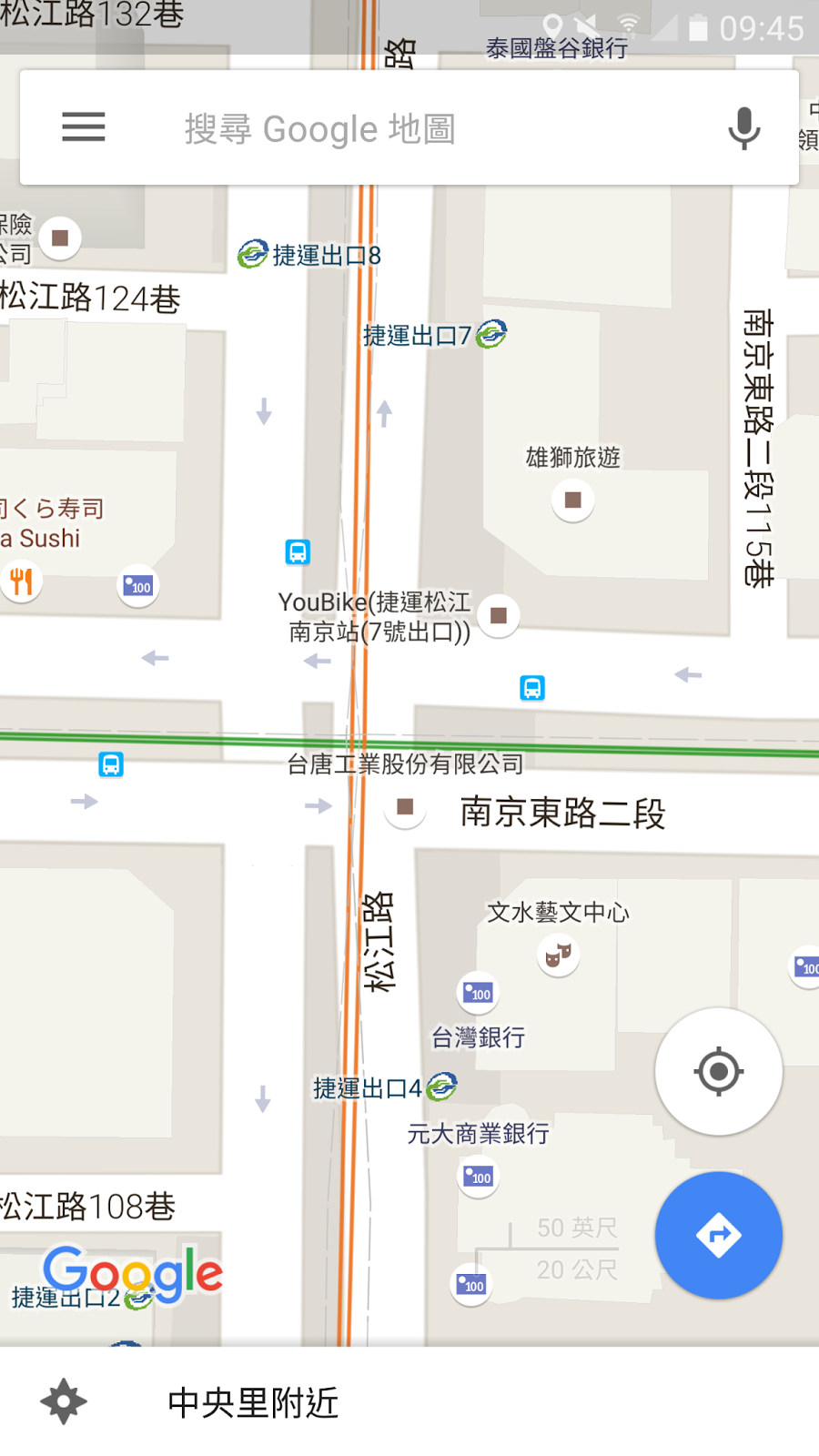
Task: Tap the 捷運出口4 metro exit marker
Action: click(442, 1086)
